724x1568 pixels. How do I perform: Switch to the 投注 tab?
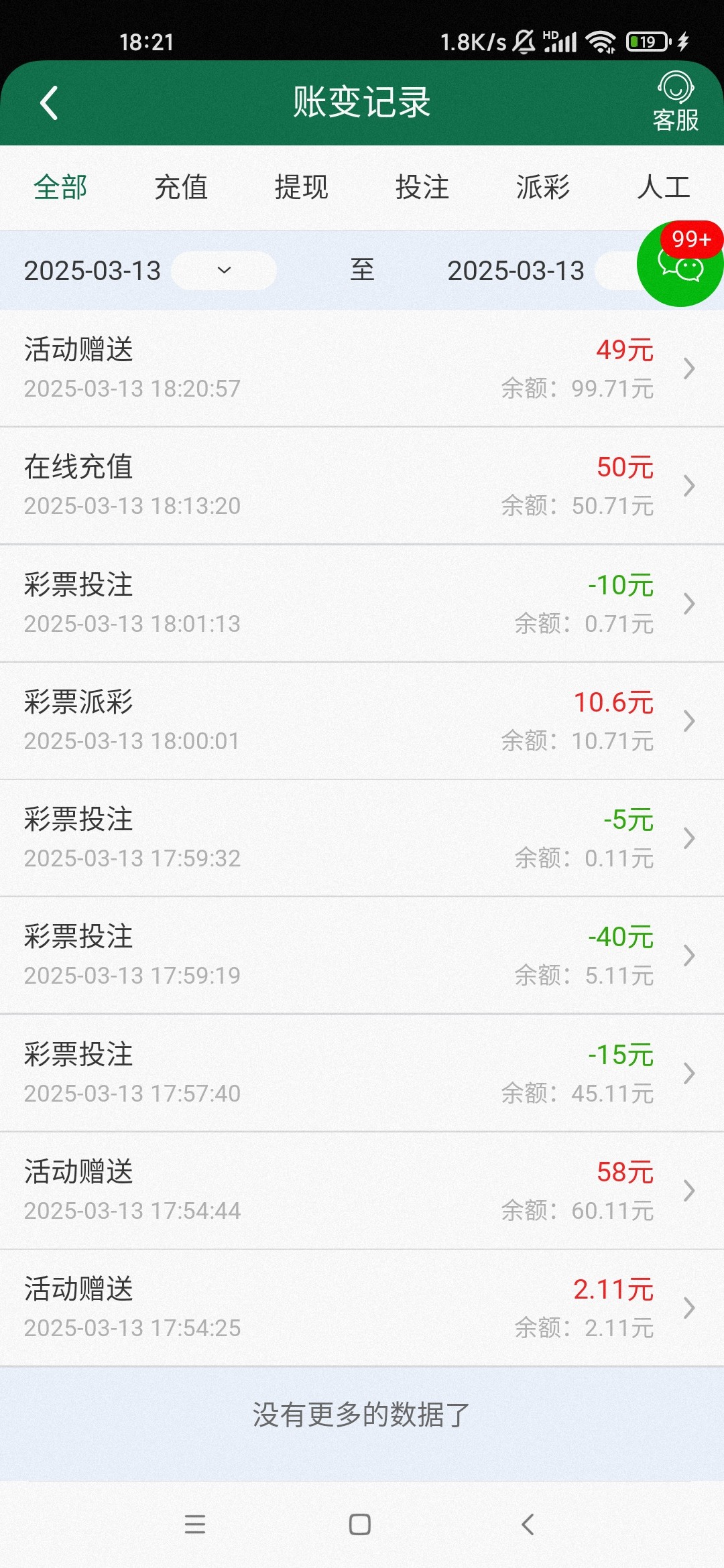[x=422, y=187]
